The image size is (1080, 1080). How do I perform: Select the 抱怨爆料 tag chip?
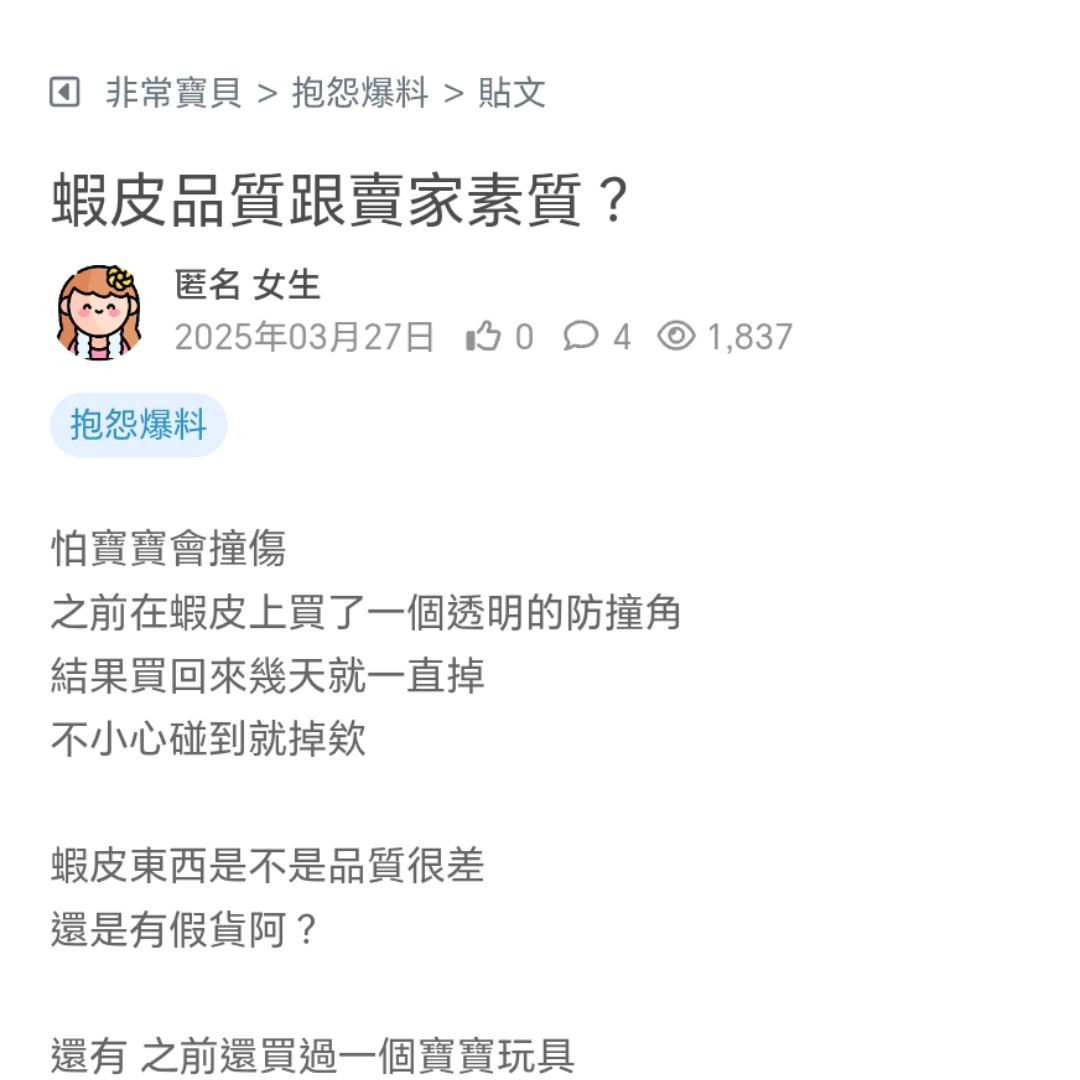139,425
